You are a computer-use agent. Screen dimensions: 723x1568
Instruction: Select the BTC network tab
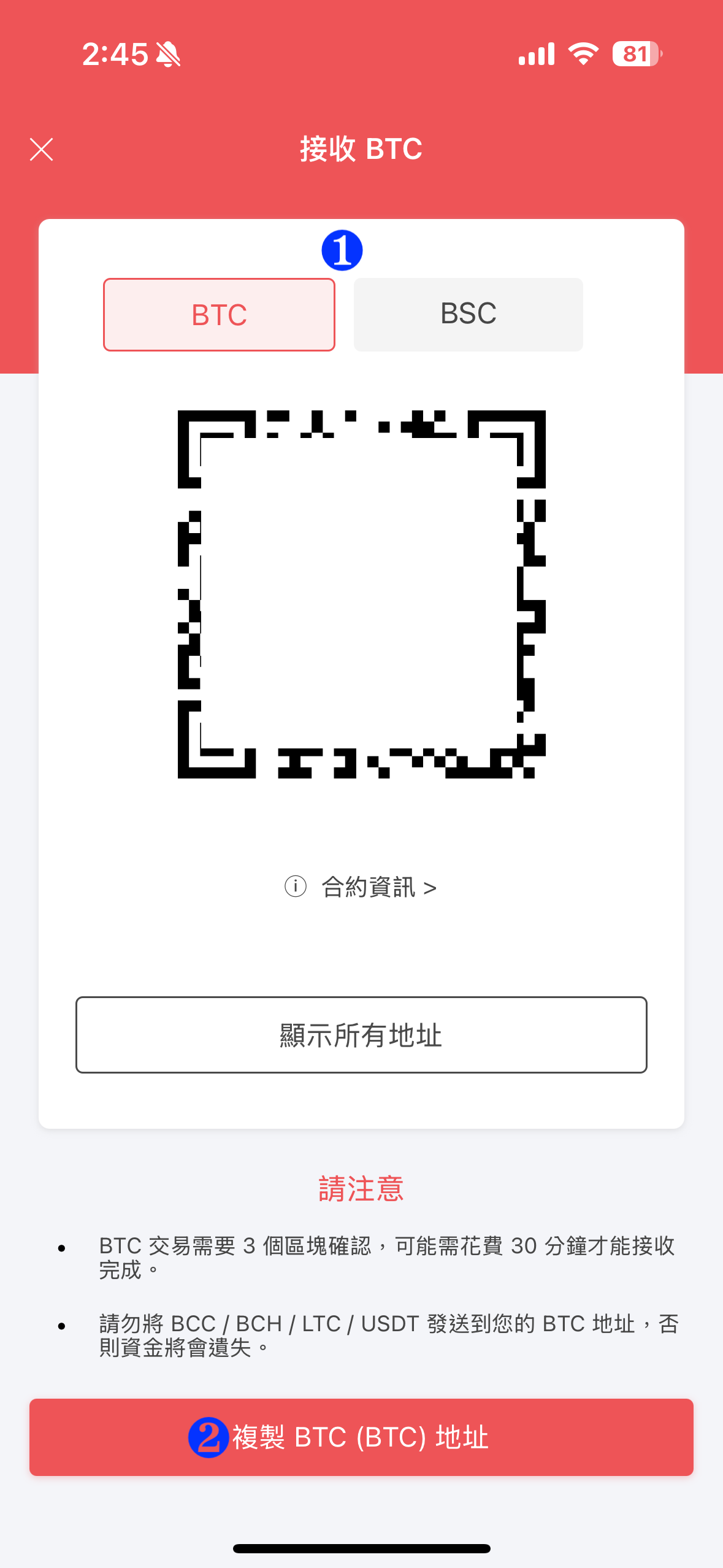219,315
